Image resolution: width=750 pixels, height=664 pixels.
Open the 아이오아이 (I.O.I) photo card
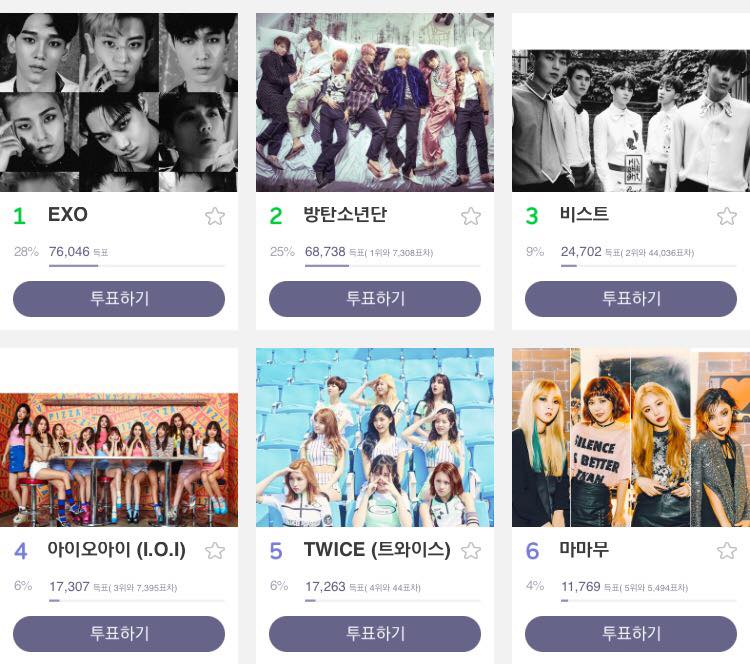(x=119, y=460)
